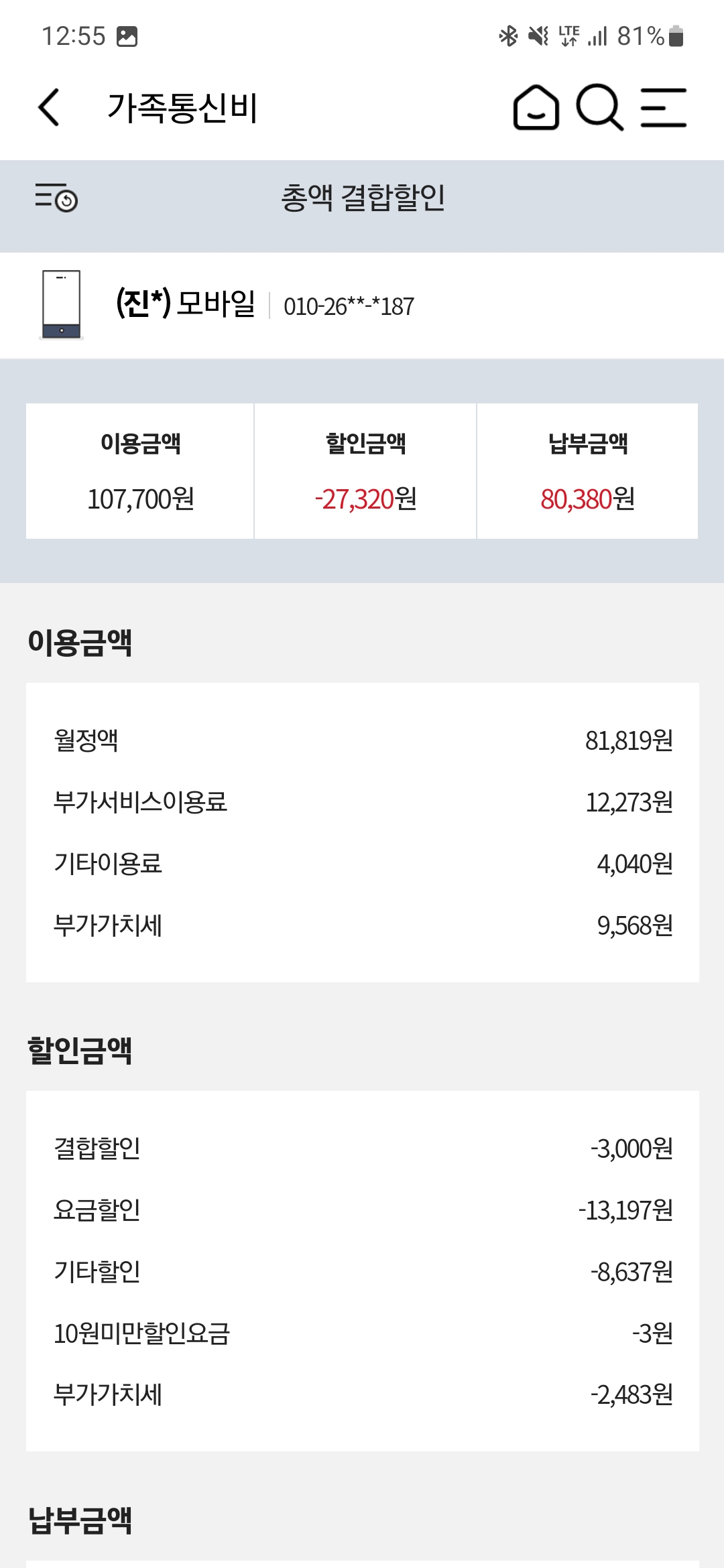724x1568 pixels.
Task: Open the home icon in the app bar
Action: coord(536,107)
